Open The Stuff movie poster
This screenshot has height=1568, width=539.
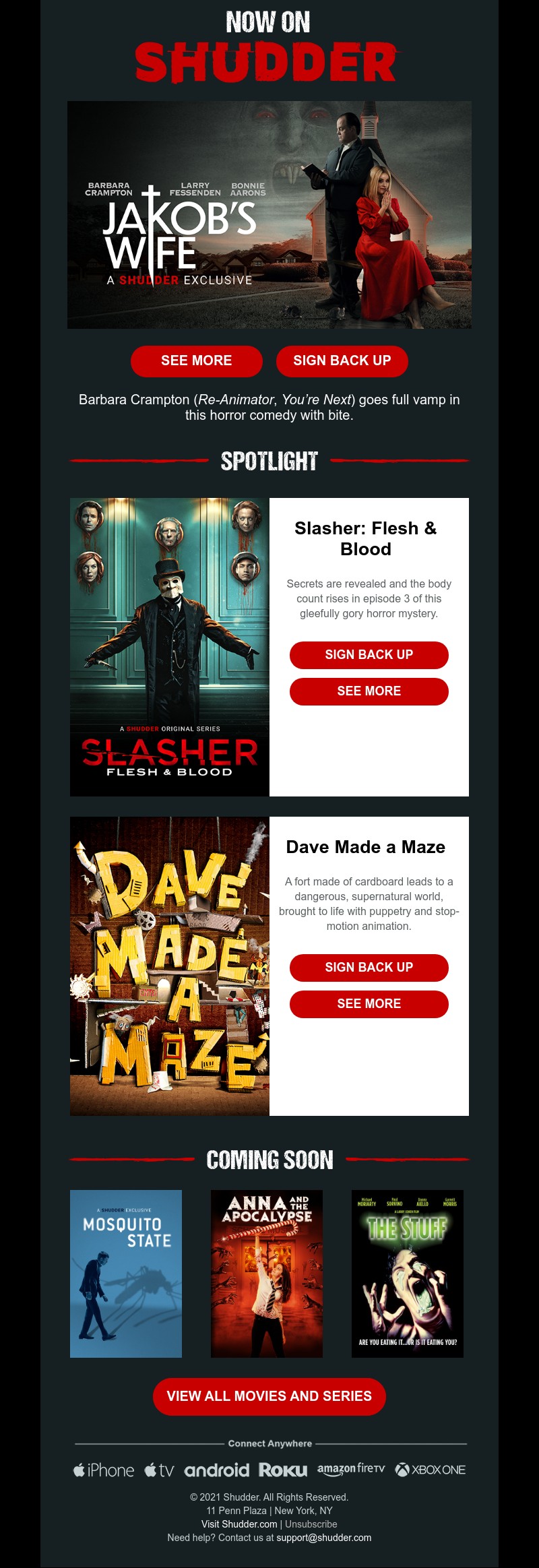(408, 1274)
